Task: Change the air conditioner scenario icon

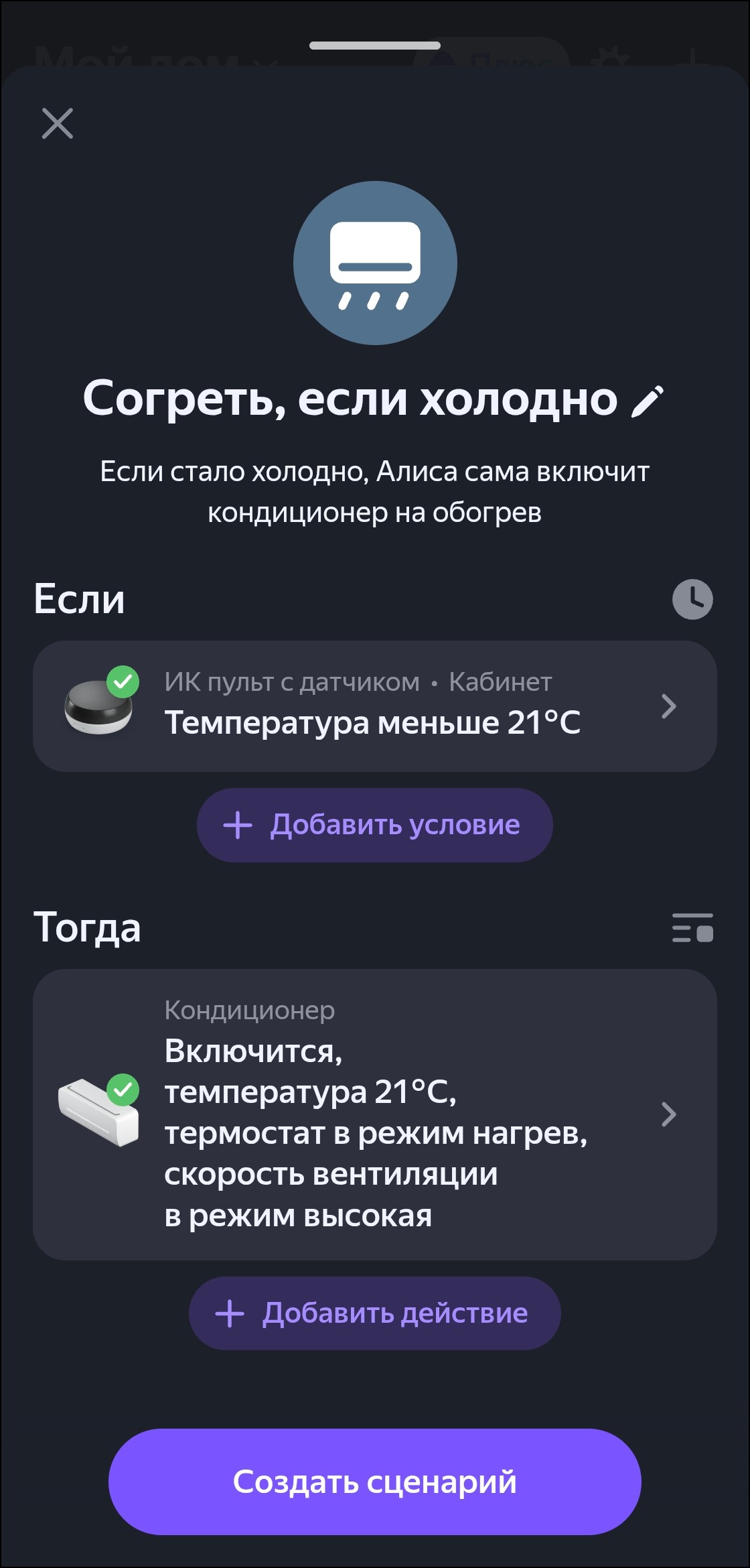Action: tap(375, 263)
